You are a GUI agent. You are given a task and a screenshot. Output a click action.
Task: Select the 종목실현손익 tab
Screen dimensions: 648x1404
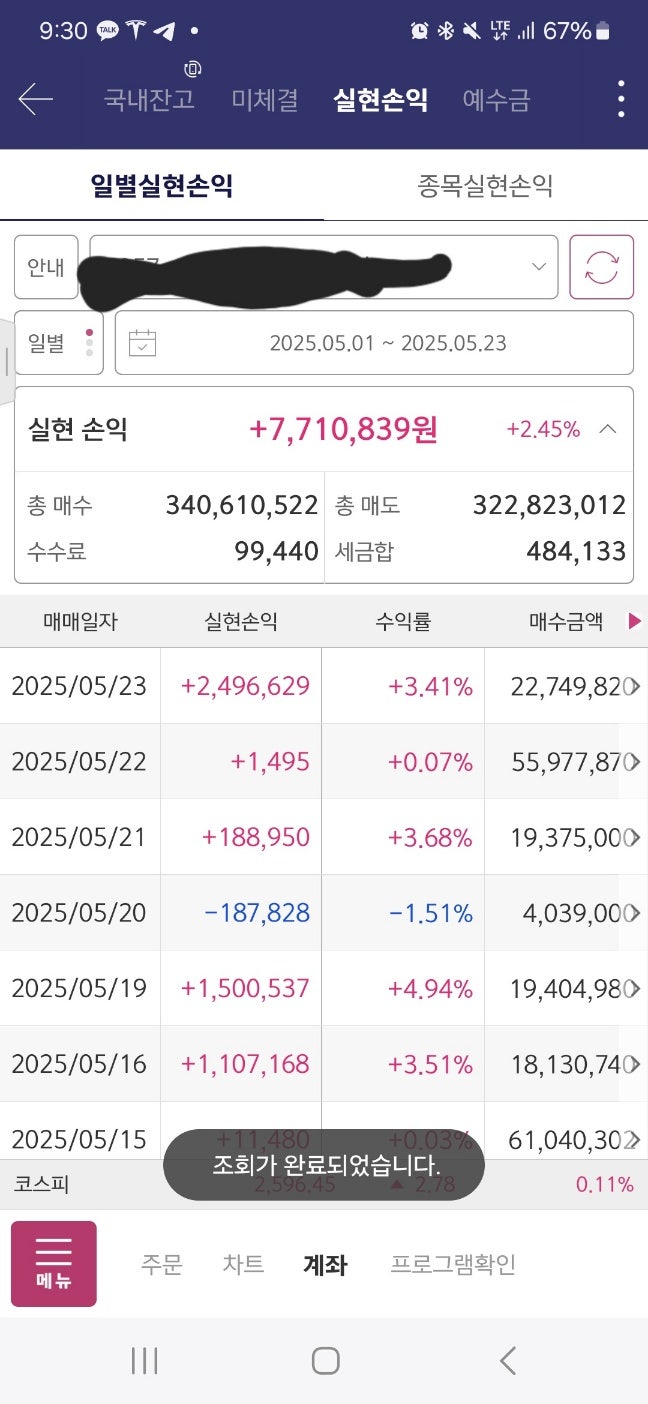[485, 185]
